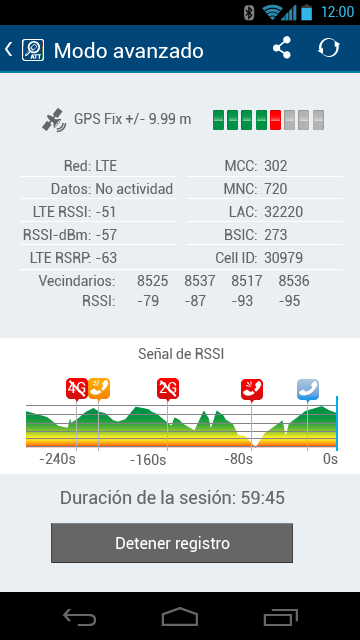Go back using the app bar arrow
Screen dimensions: 360x640
coord(9,49)
